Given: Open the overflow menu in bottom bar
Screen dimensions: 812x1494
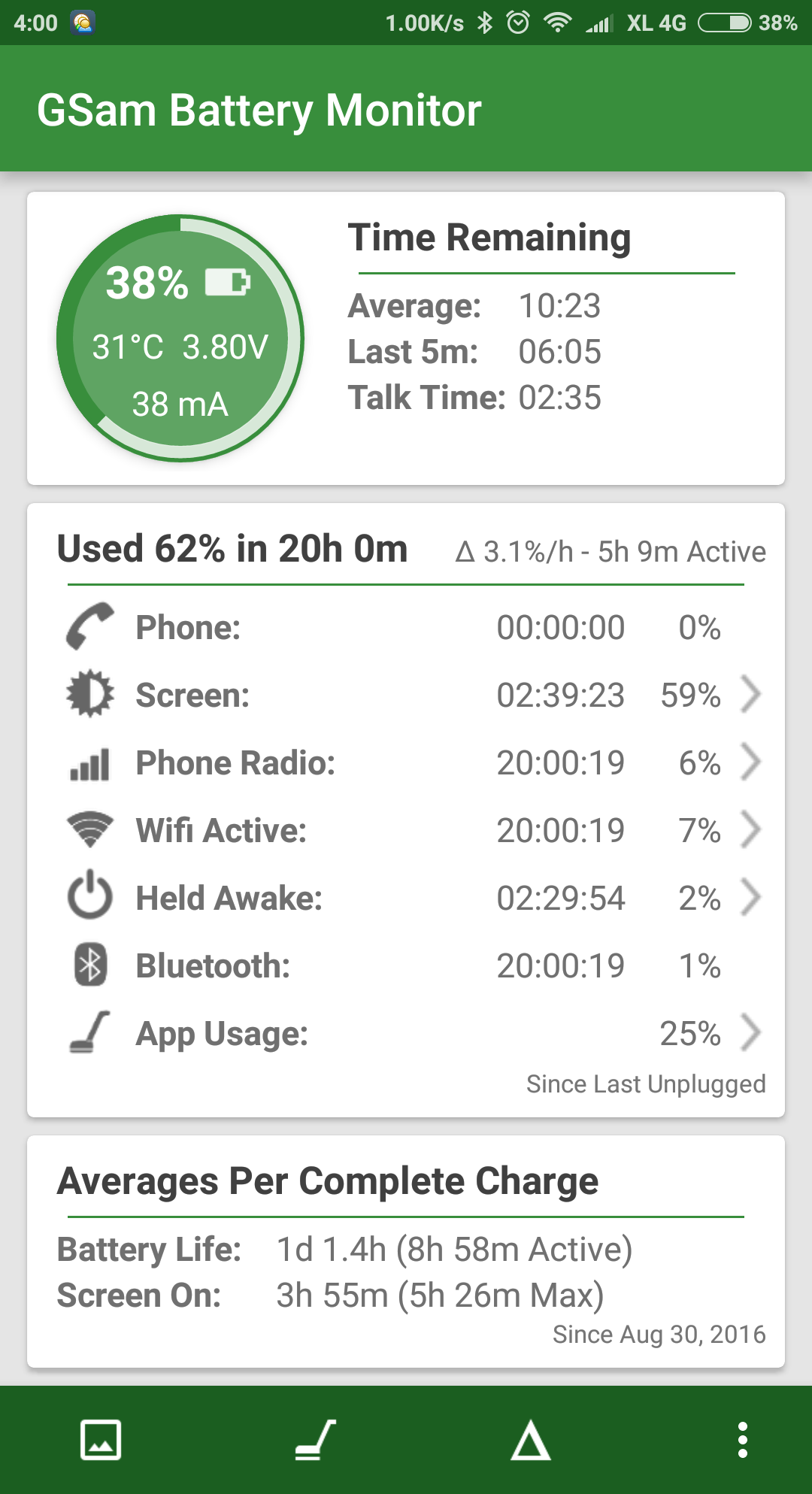Looking at the screenshot, I should pyautogui.click(x=743, y=1440).
